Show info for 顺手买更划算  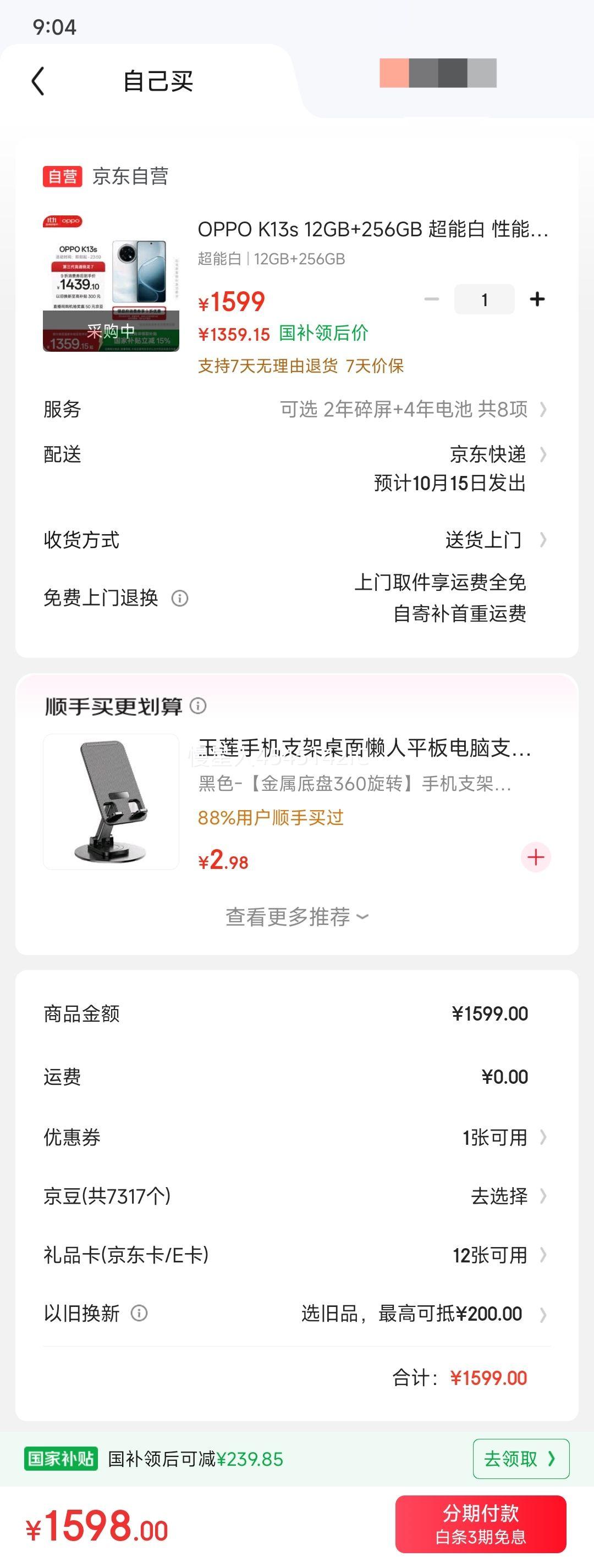pyautogui.click(x=198, y=706)
